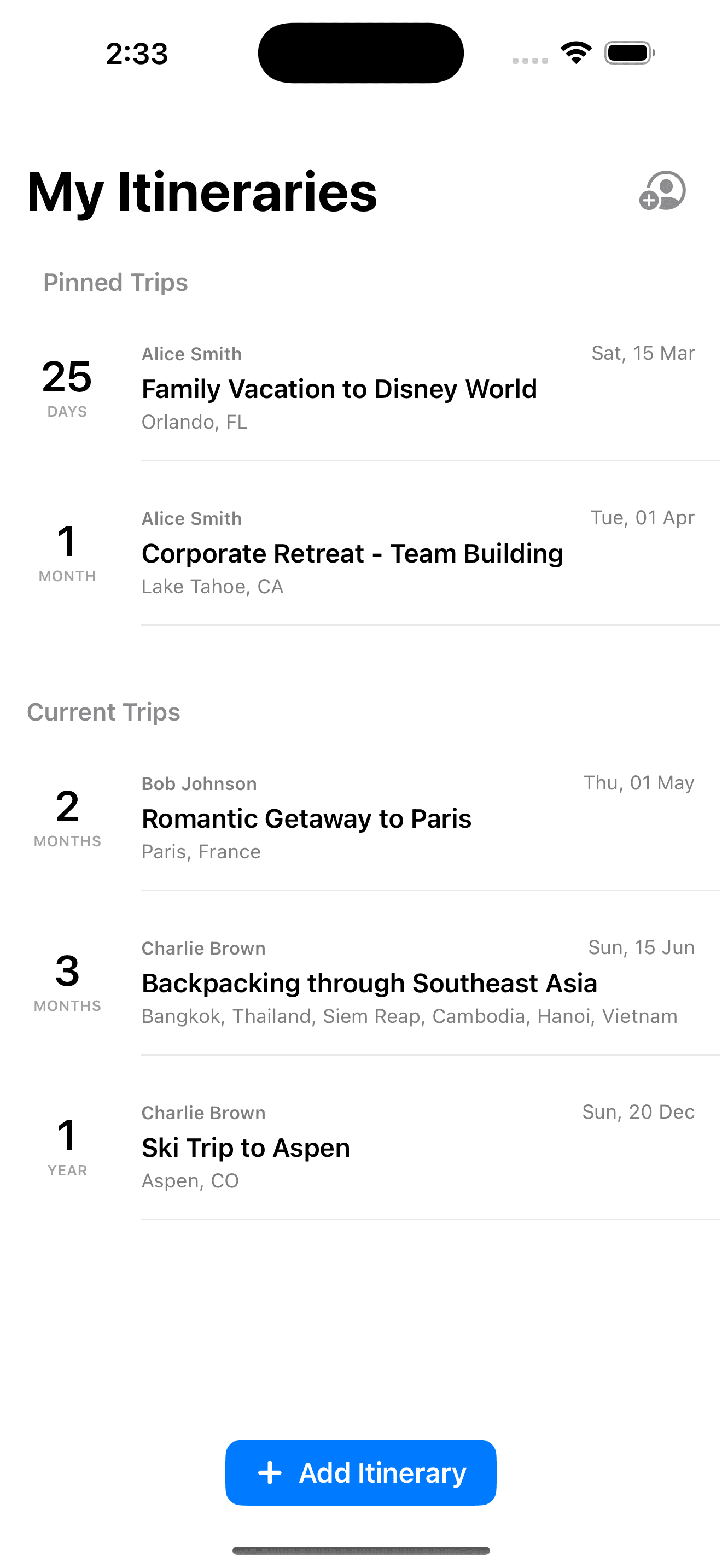Tap the battery indicator icon
Screen dimensions: 722x1568
click(x=628, y=52)
